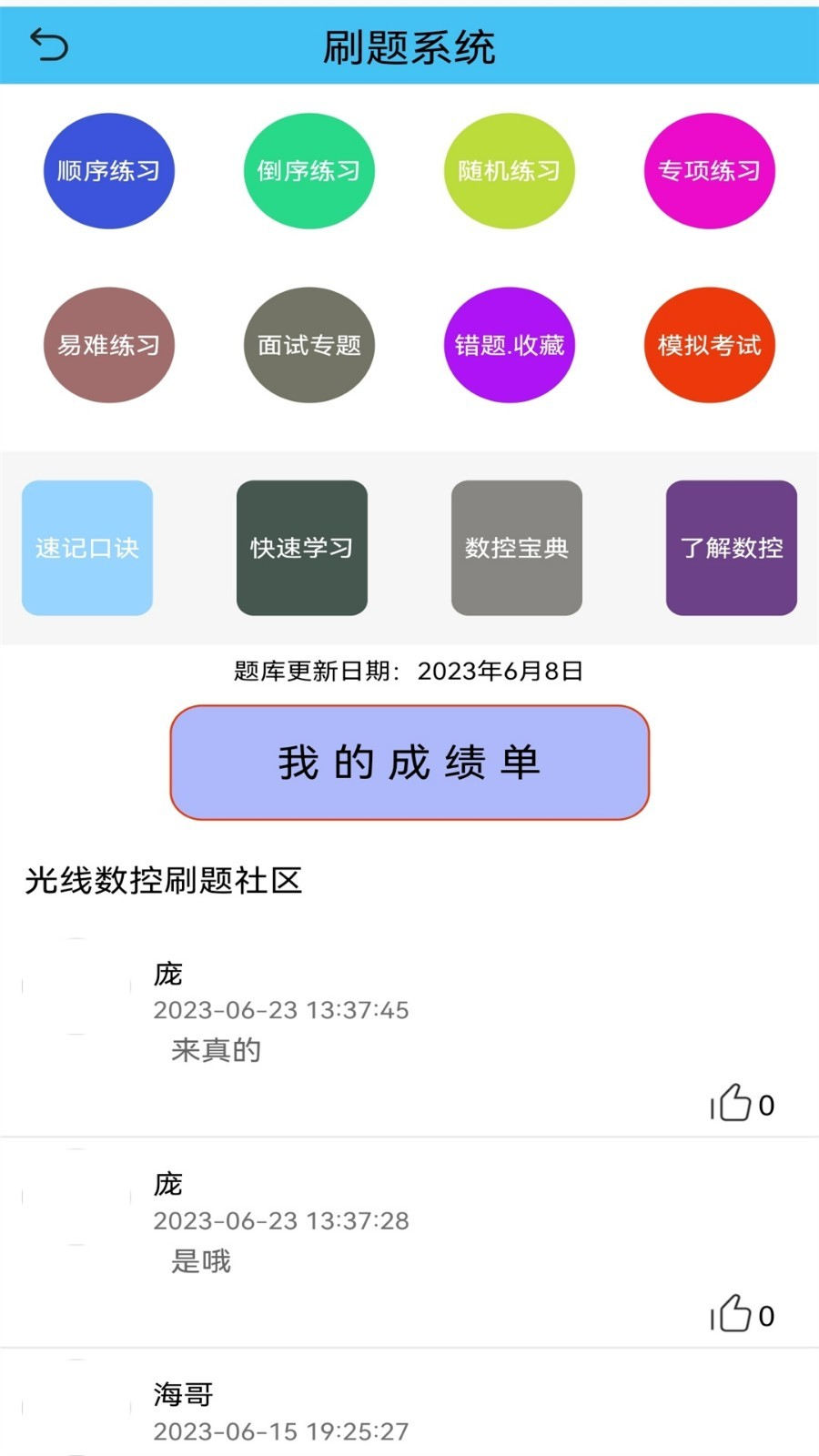Open 快速学习 quick learning
The height and width of the screenshot is (1456, 819).
click(301, 549)
